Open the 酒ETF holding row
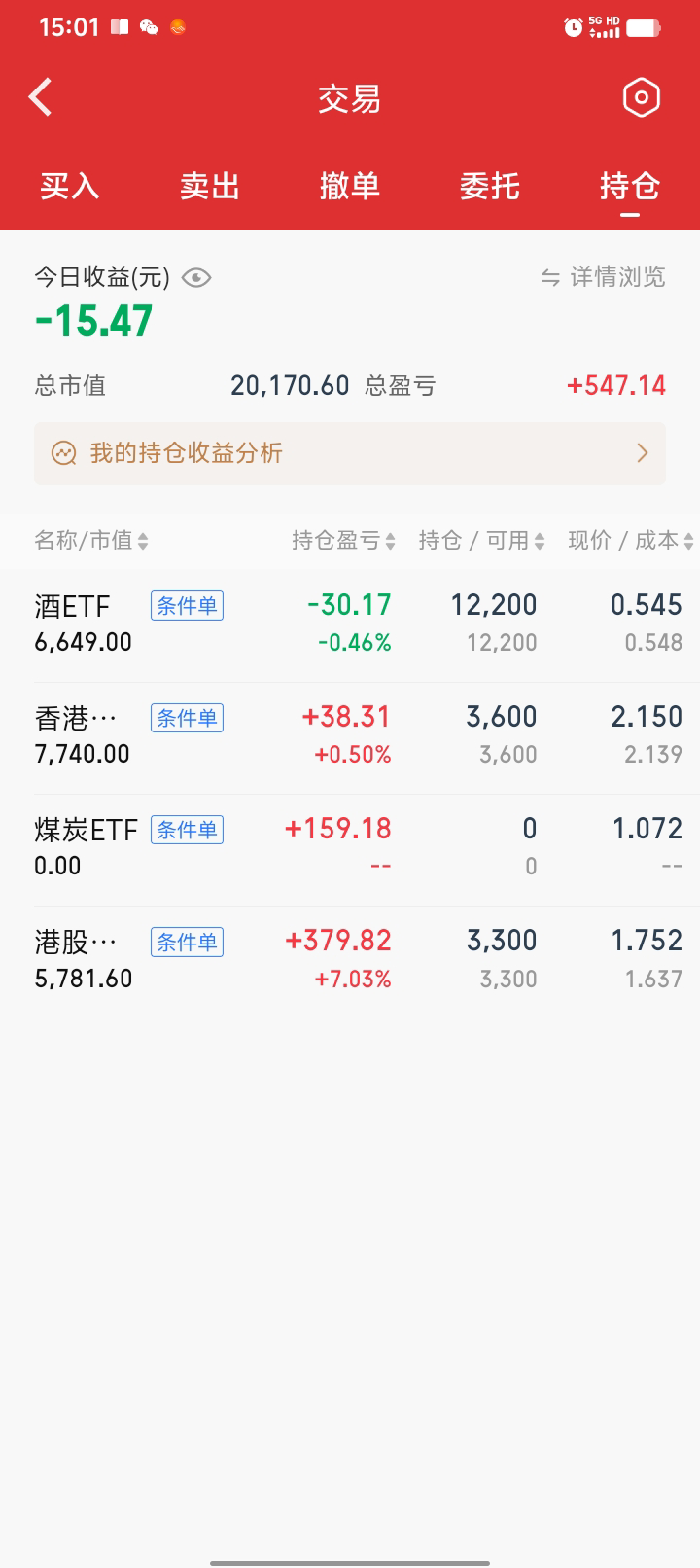 point(350,624)
